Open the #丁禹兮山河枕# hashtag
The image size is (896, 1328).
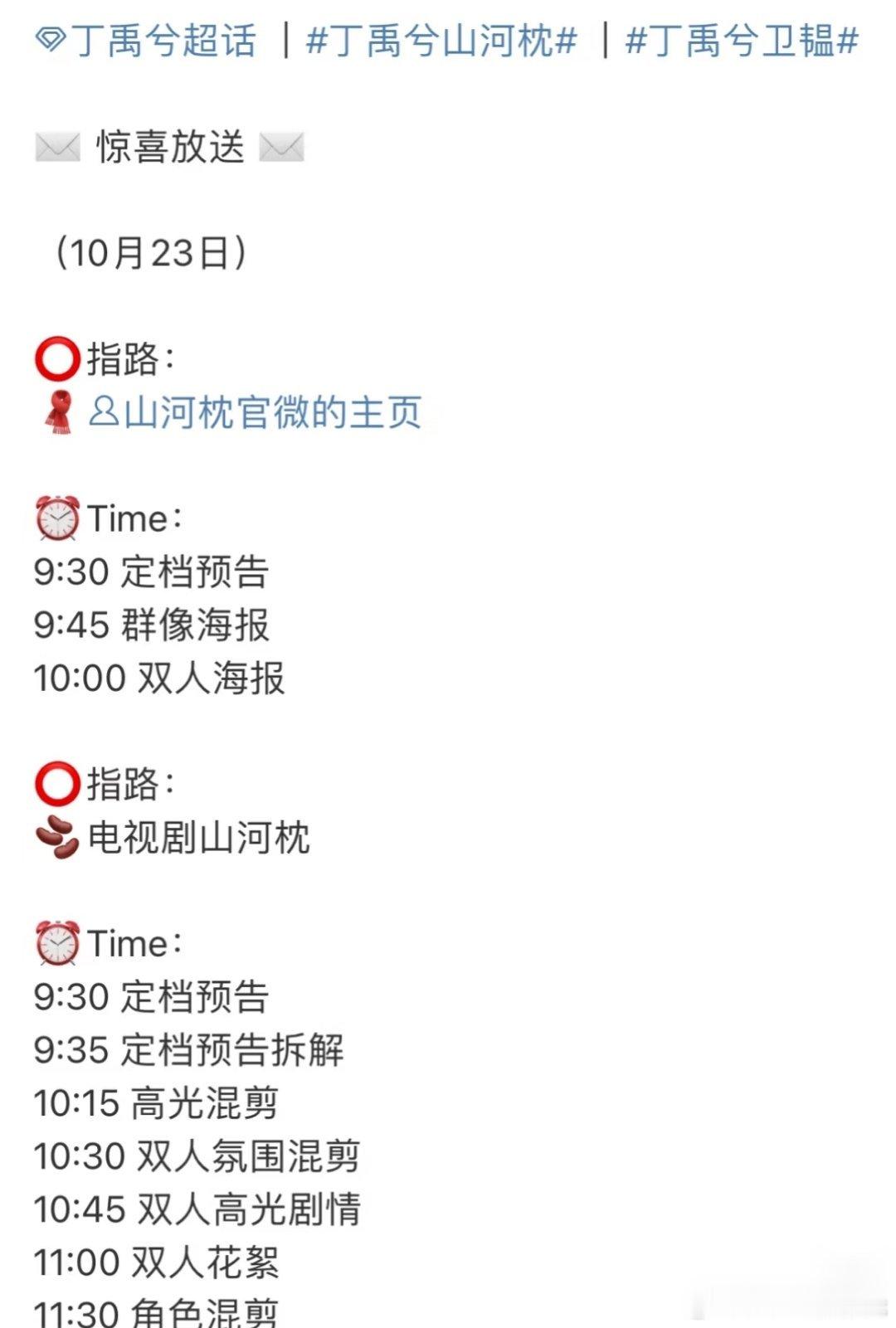click(x=441, y=41)
